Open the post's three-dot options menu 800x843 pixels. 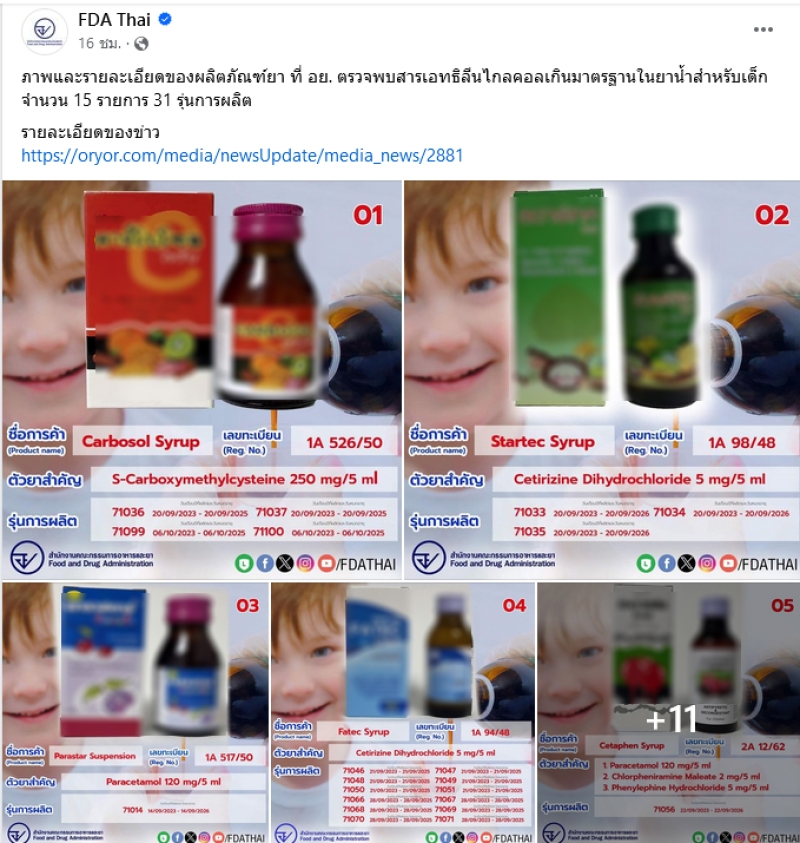763,29
